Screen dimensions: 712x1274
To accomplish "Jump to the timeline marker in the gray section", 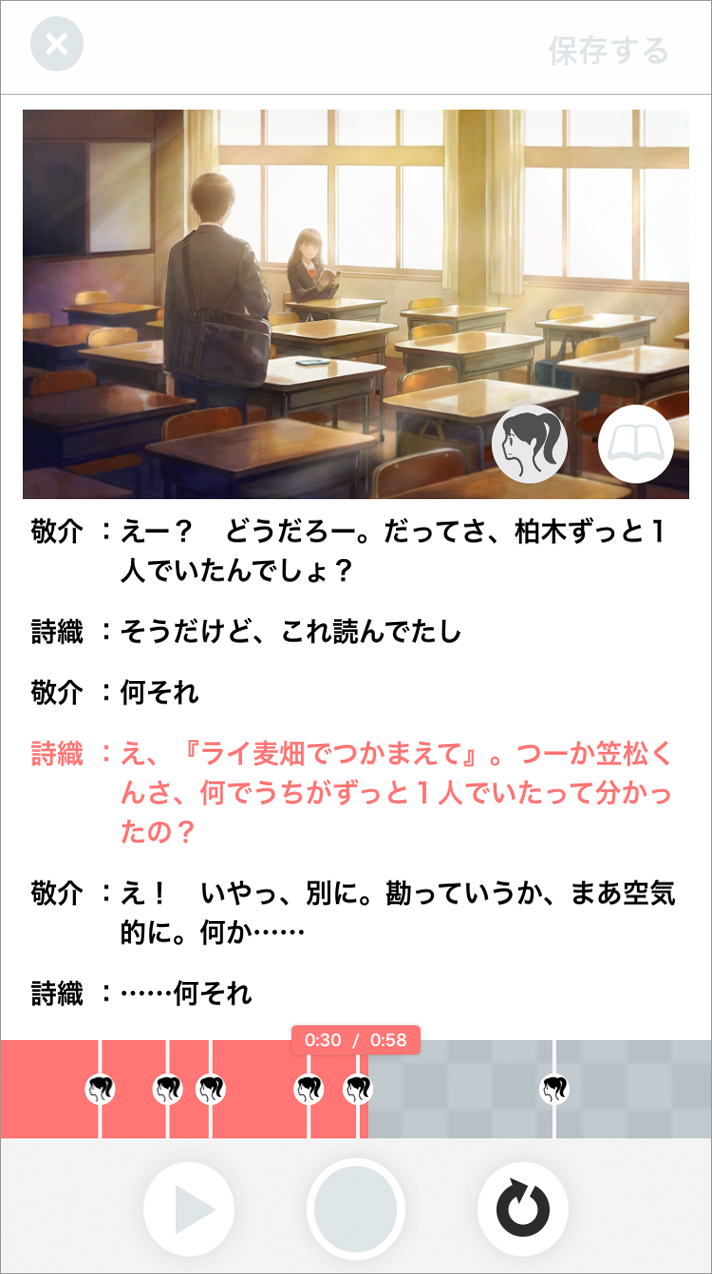I will click(x=553, y=1088).
